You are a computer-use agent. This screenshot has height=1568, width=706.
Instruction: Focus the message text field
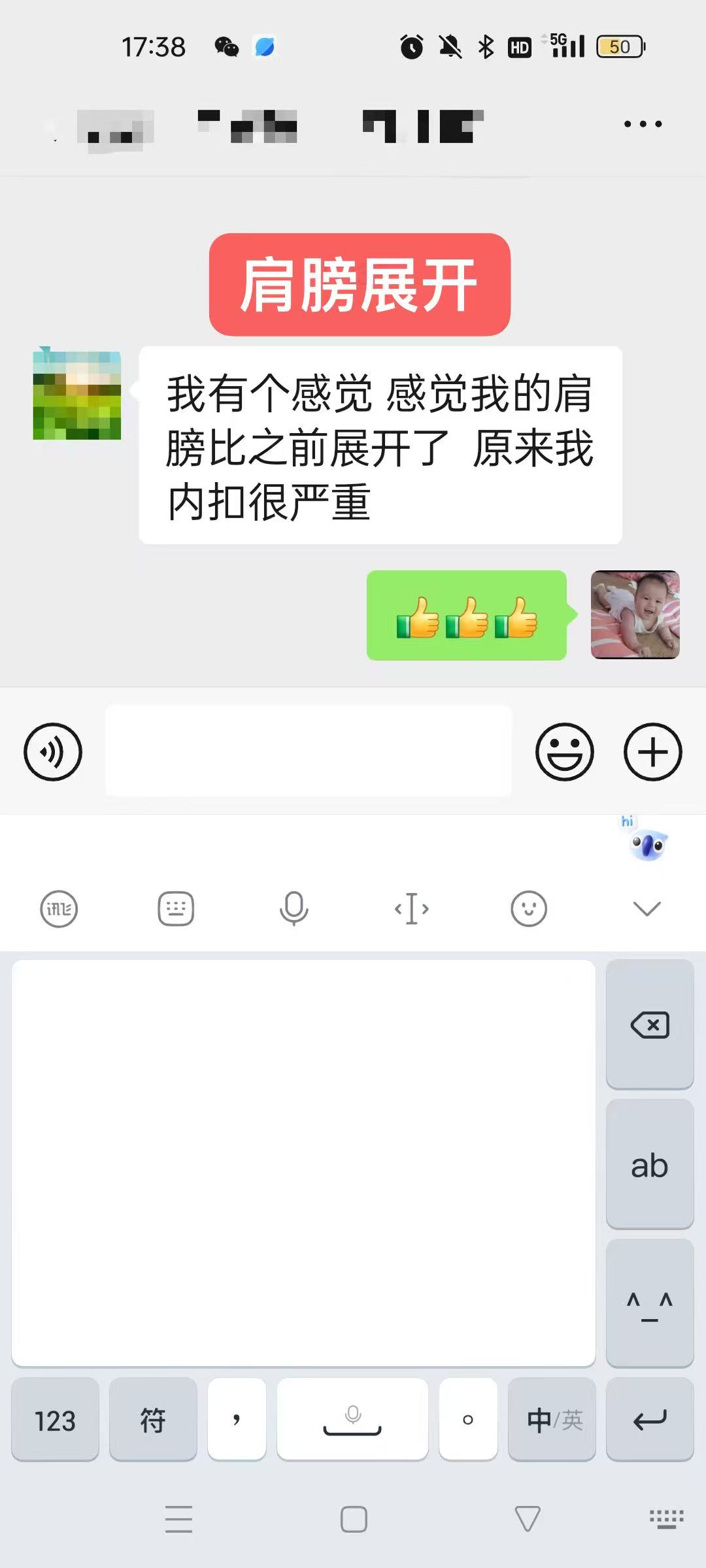[x=309, y=751]
